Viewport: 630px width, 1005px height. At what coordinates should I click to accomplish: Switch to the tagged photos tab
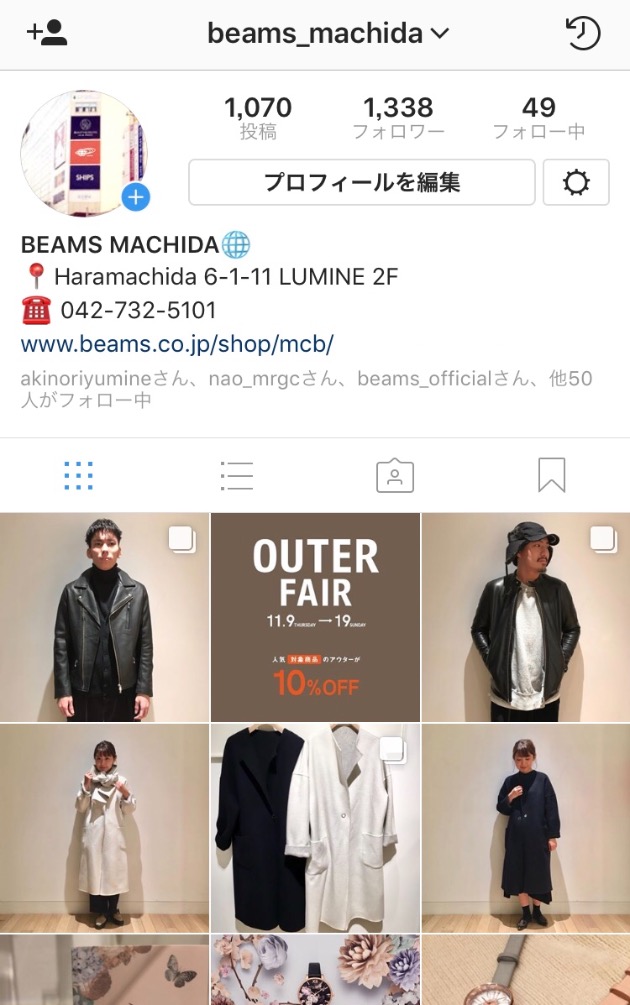click(394, 475)
